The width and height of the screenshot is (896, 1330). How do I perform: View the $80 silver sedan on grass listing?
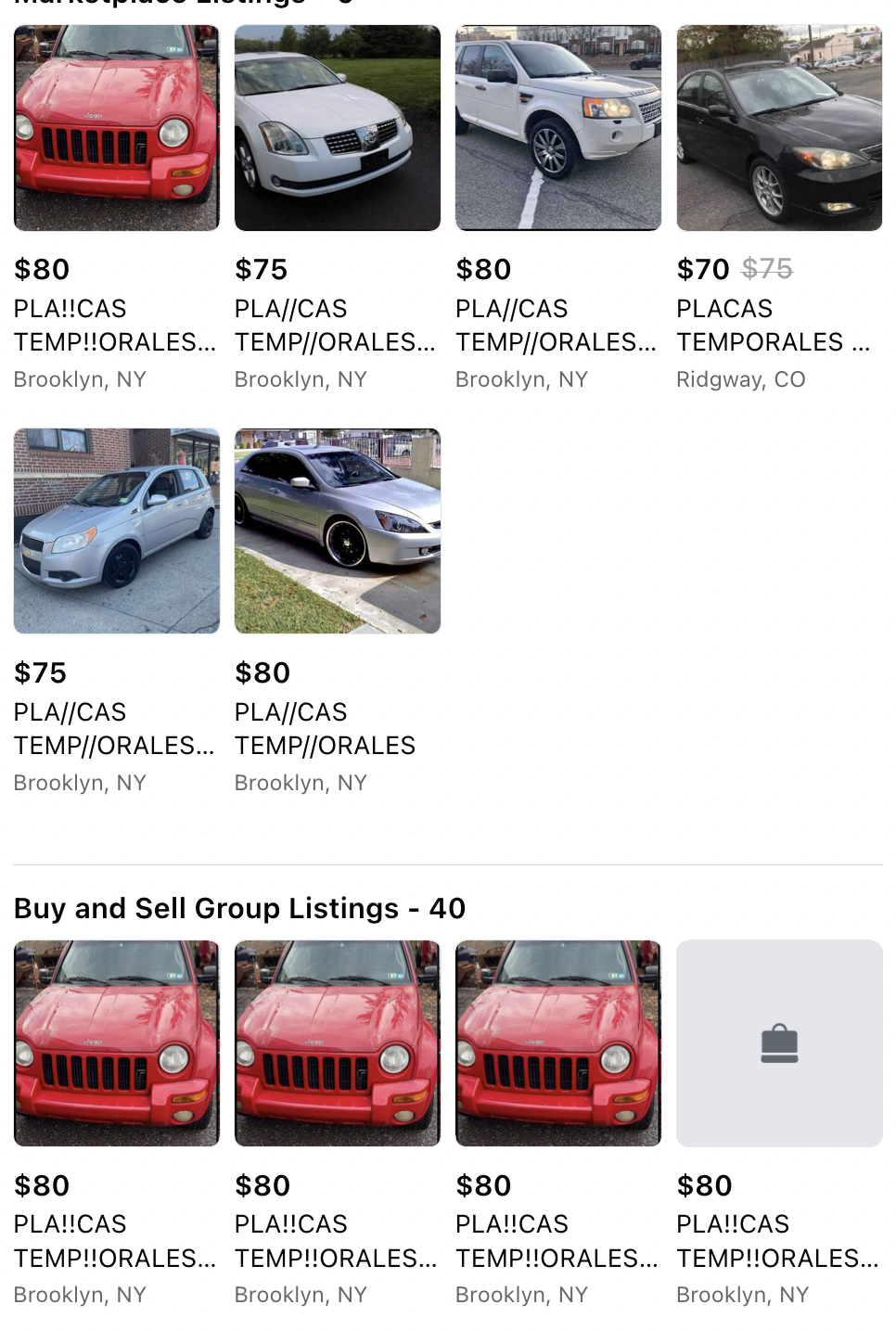(x=338, y=531)
